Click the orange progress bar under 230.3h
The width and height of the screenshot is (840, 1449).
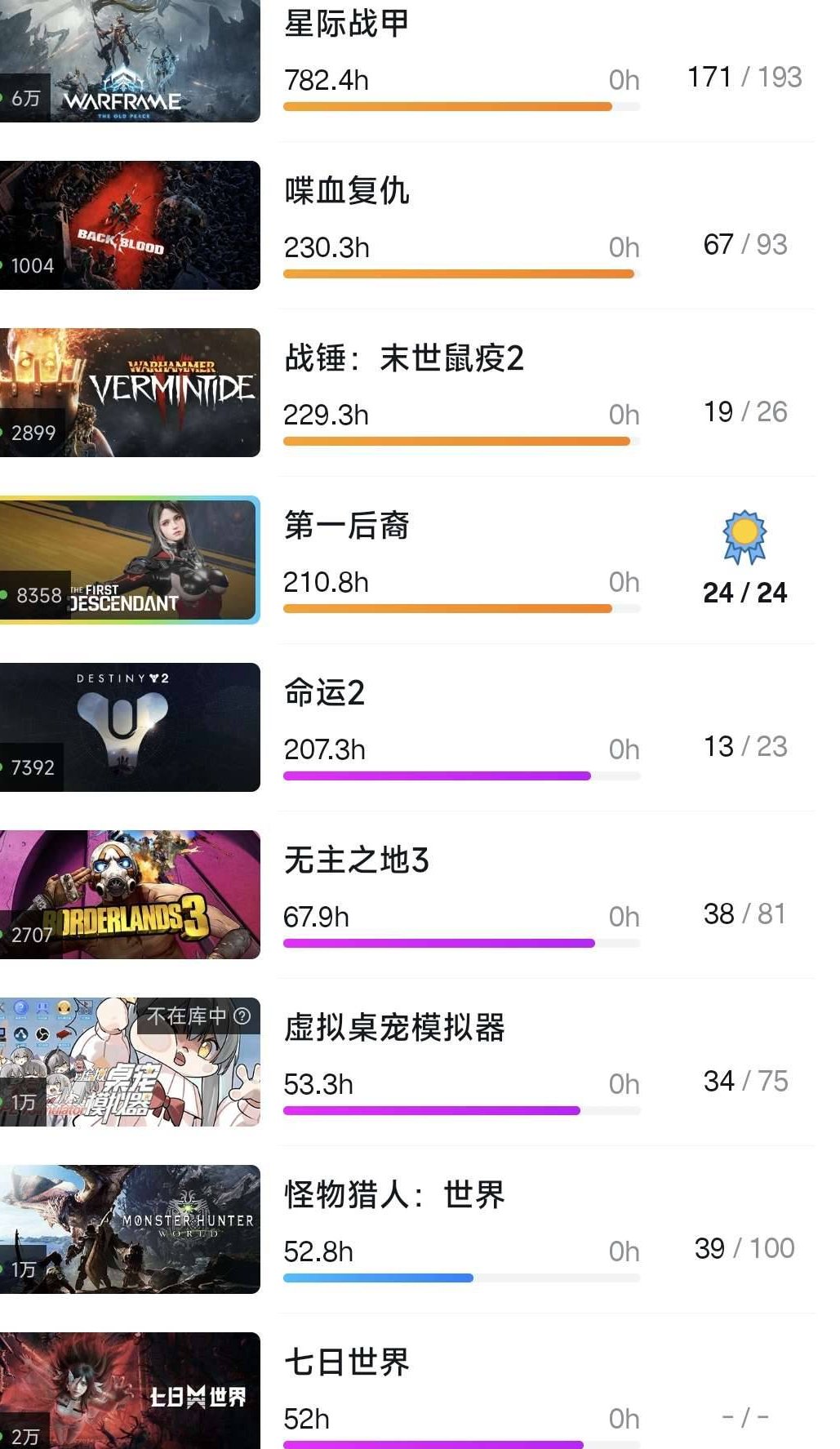pyautogui.click(x=457, y=273)
